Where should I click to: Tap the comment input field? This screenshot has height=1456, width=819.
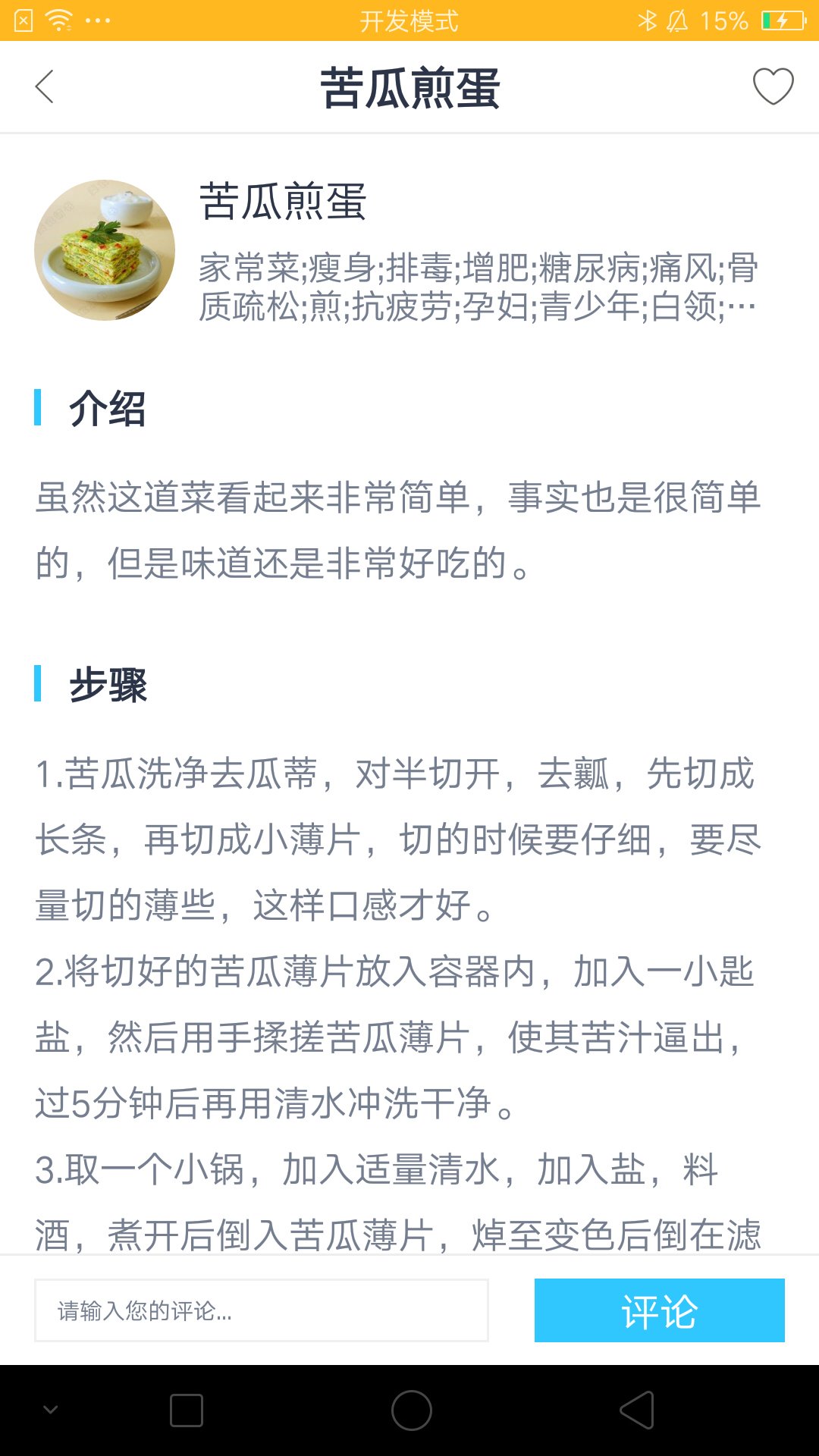coord(262,1310)
